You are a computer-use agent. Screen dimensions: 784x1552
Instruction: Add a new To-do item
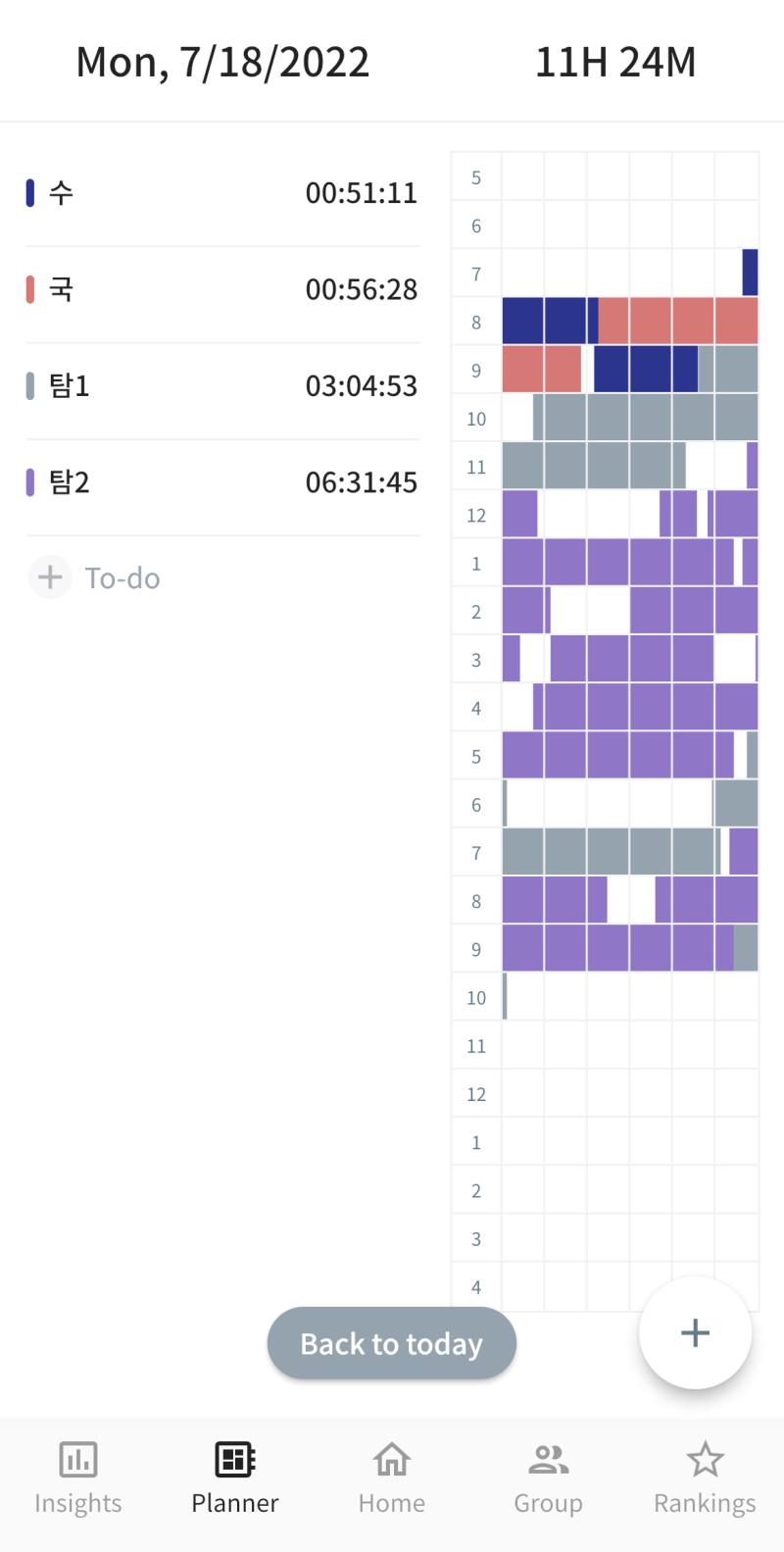(x=94, y=577)
